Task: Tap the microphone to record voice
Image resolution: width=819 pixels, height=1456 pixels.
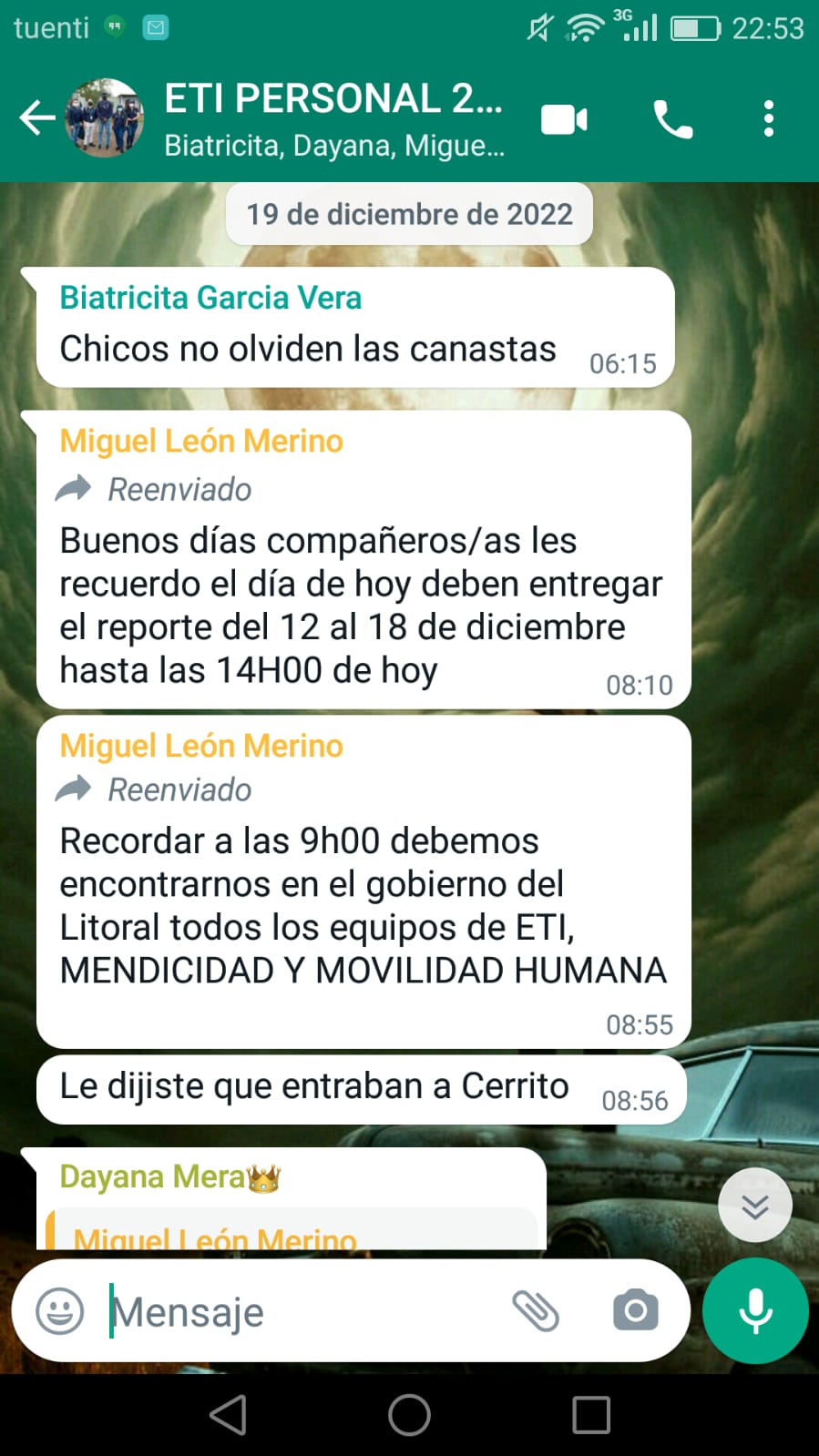Action: click(x=755, y=1311)
